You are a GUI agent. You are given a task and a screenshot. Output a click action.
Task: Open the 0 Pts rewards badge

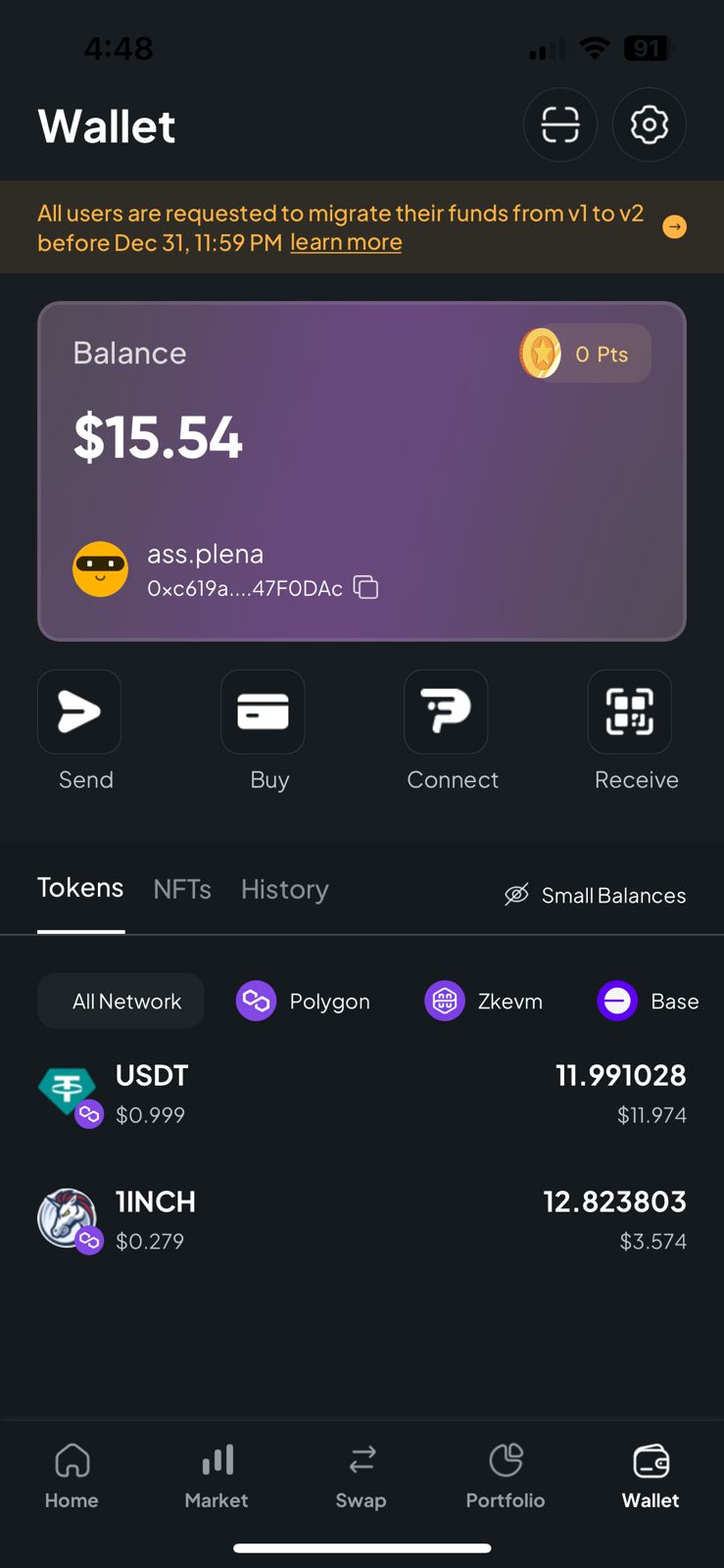coord(584,354)
